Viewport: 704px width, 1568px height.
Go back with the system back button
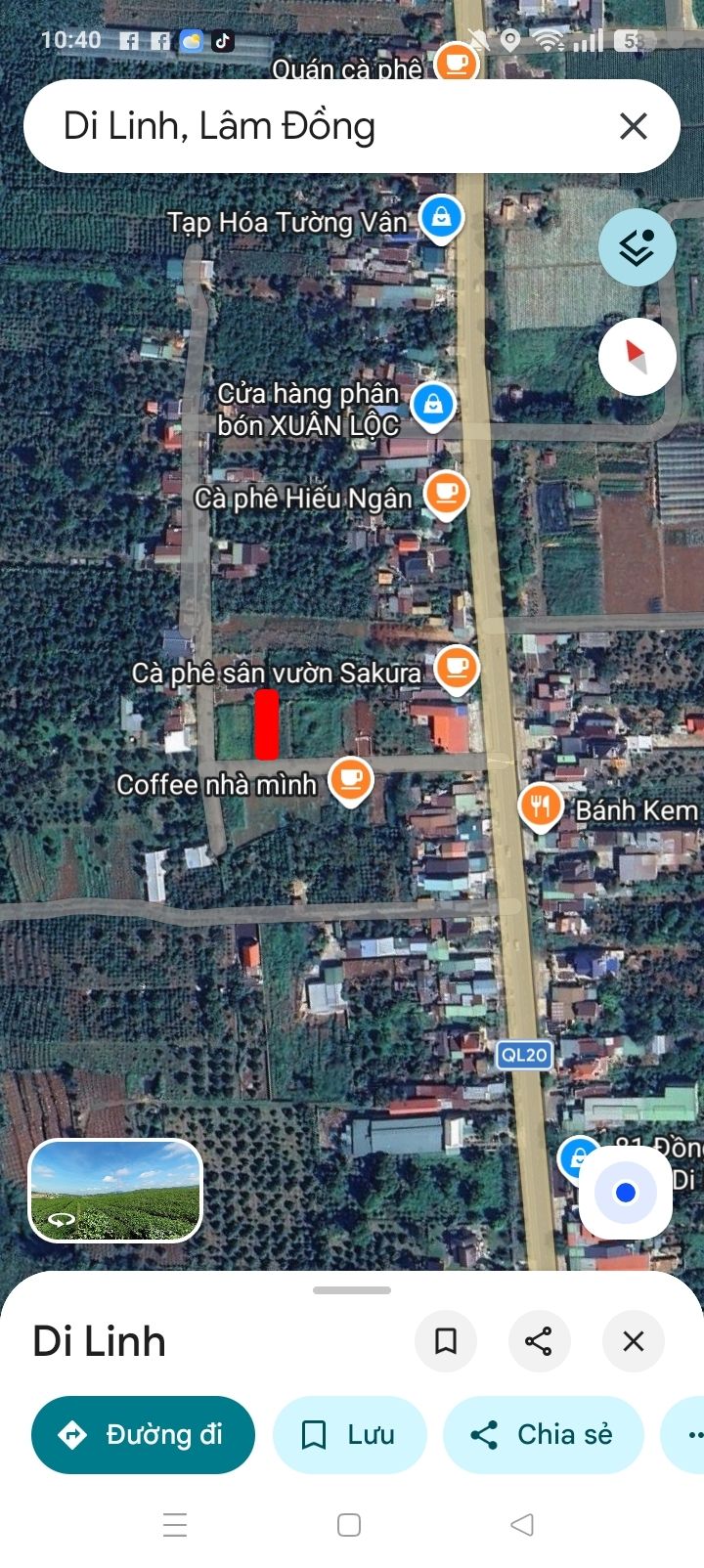point(522,1524)
